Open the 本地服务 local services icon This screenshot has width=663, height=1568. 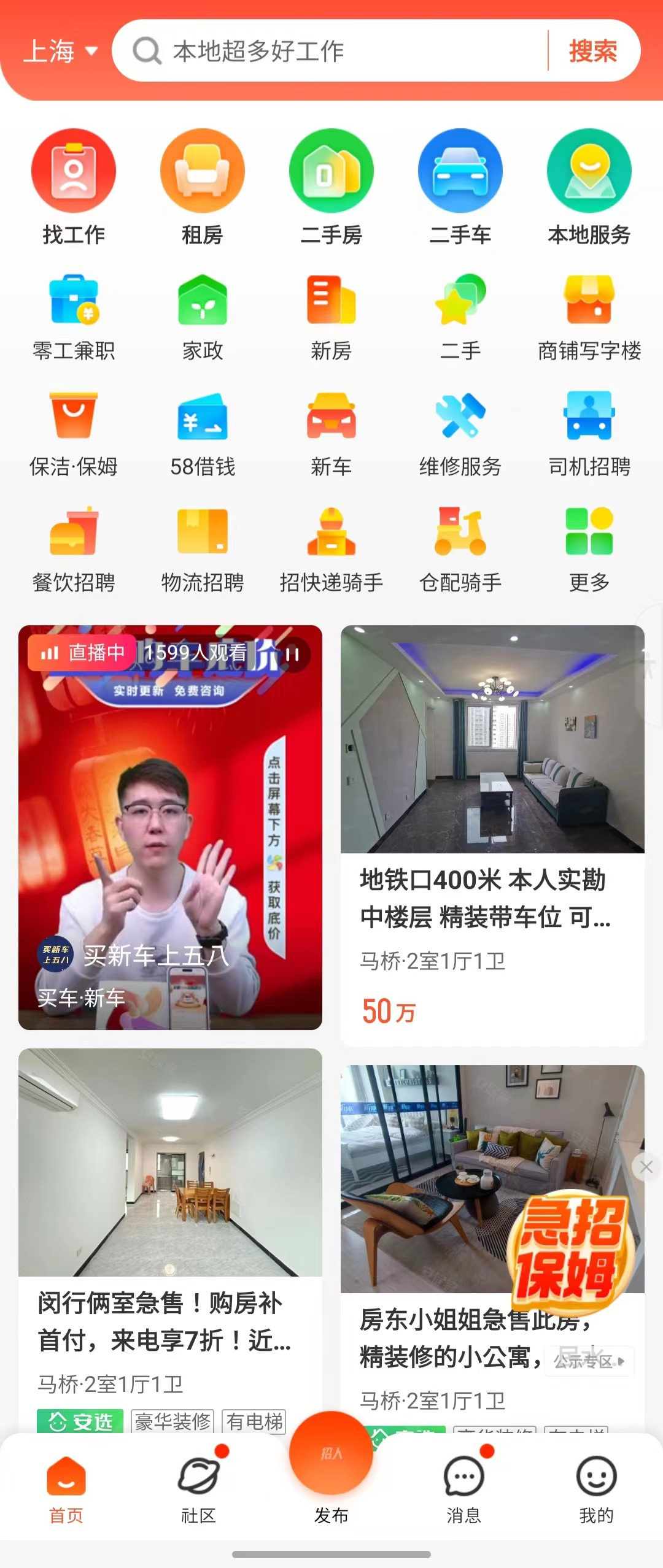[x=588, y=184]
